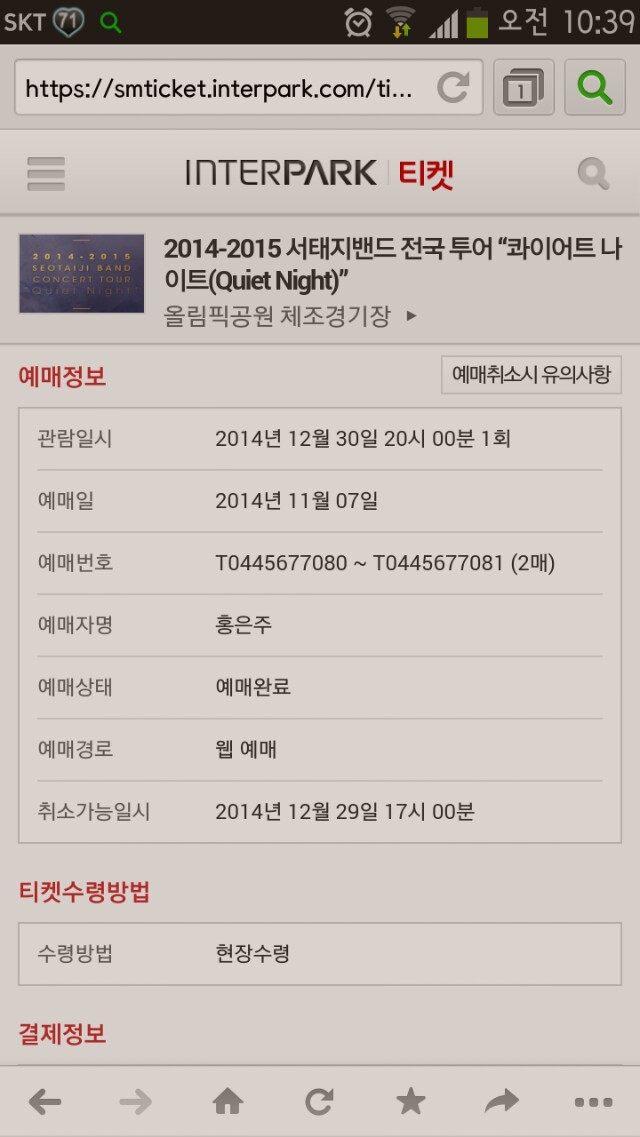Go back to the previous page
The height and width of the screenshot is (1137, 640).
pos(45,1102)
